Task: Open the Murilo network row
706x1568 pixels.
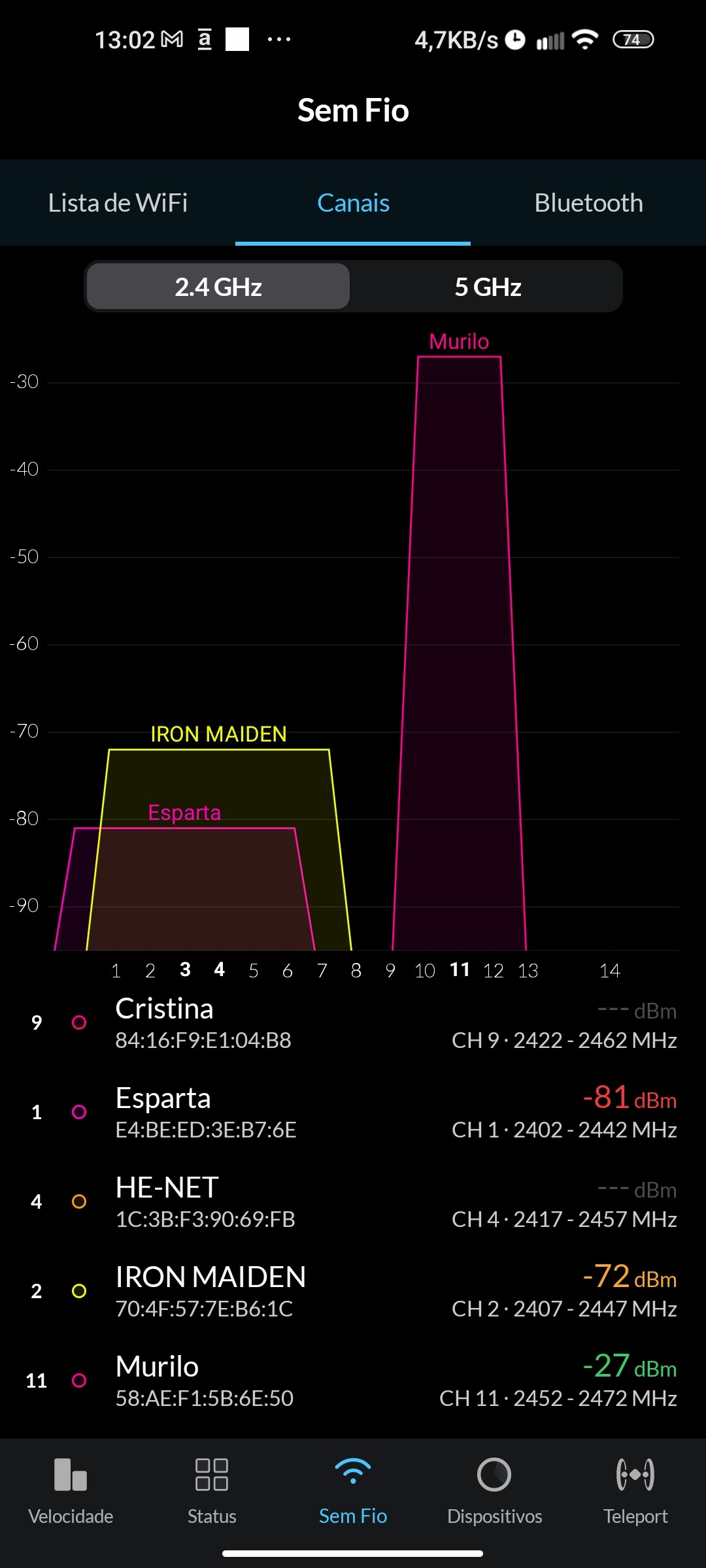Action: 353,1381
